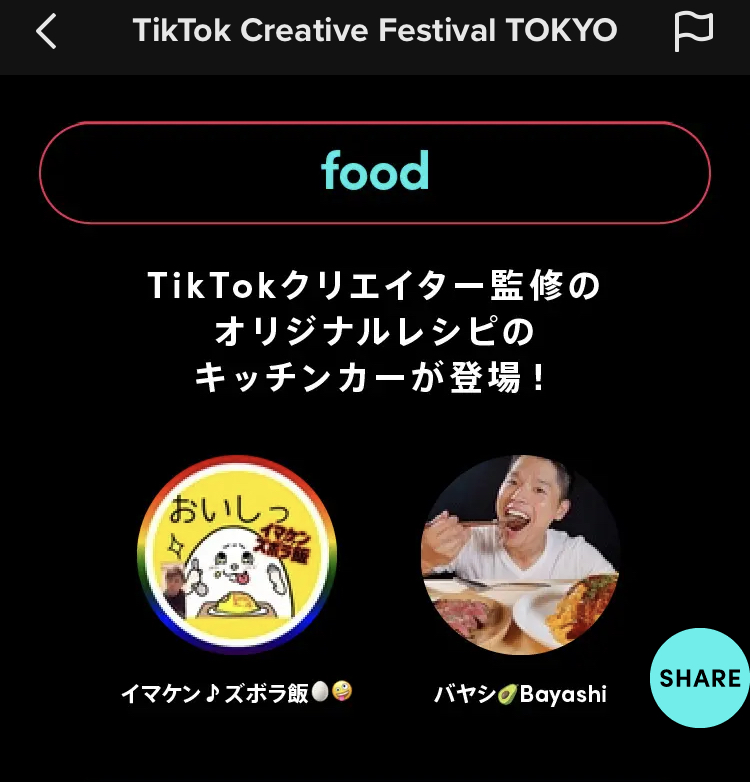
Task: Go back using the top-left arrow
Action: coord(46,32)
